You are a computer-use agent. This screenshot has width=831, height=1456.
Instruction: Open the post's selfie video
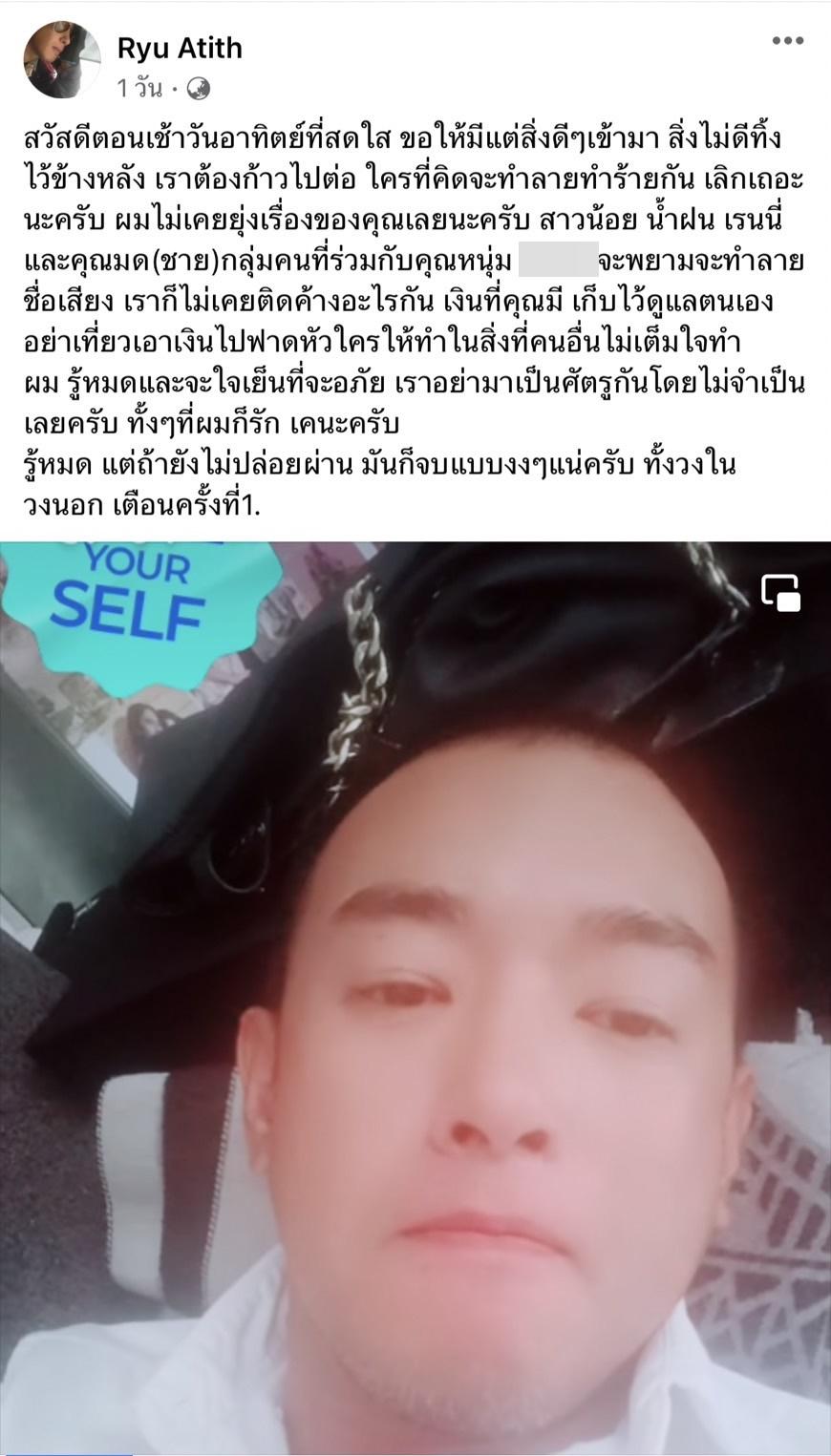(415, 1002)
